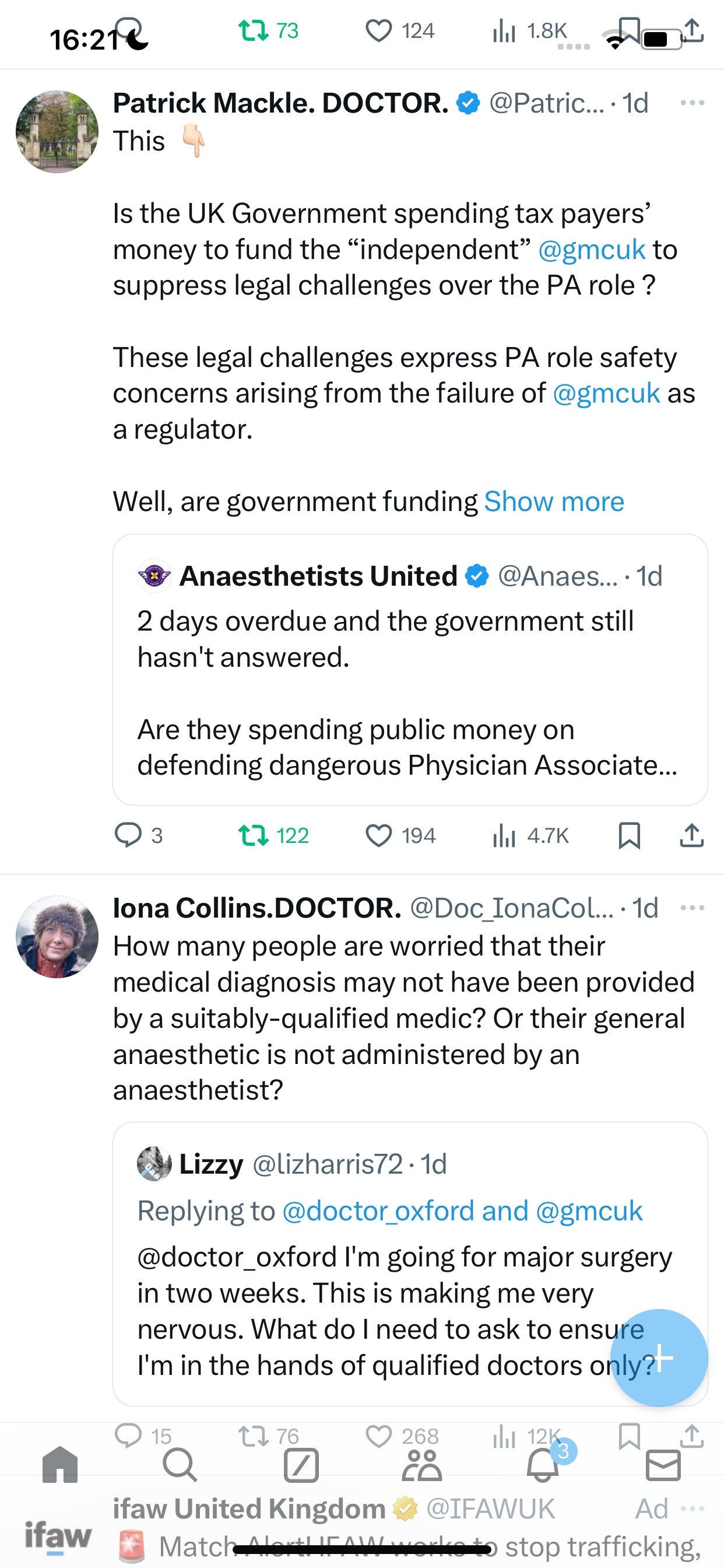Image resolution: width=724 pixels, height=1568 pixels.
Task: Follow the first @gmcuk mention in Patrick's post
Action: pos(591,250)
